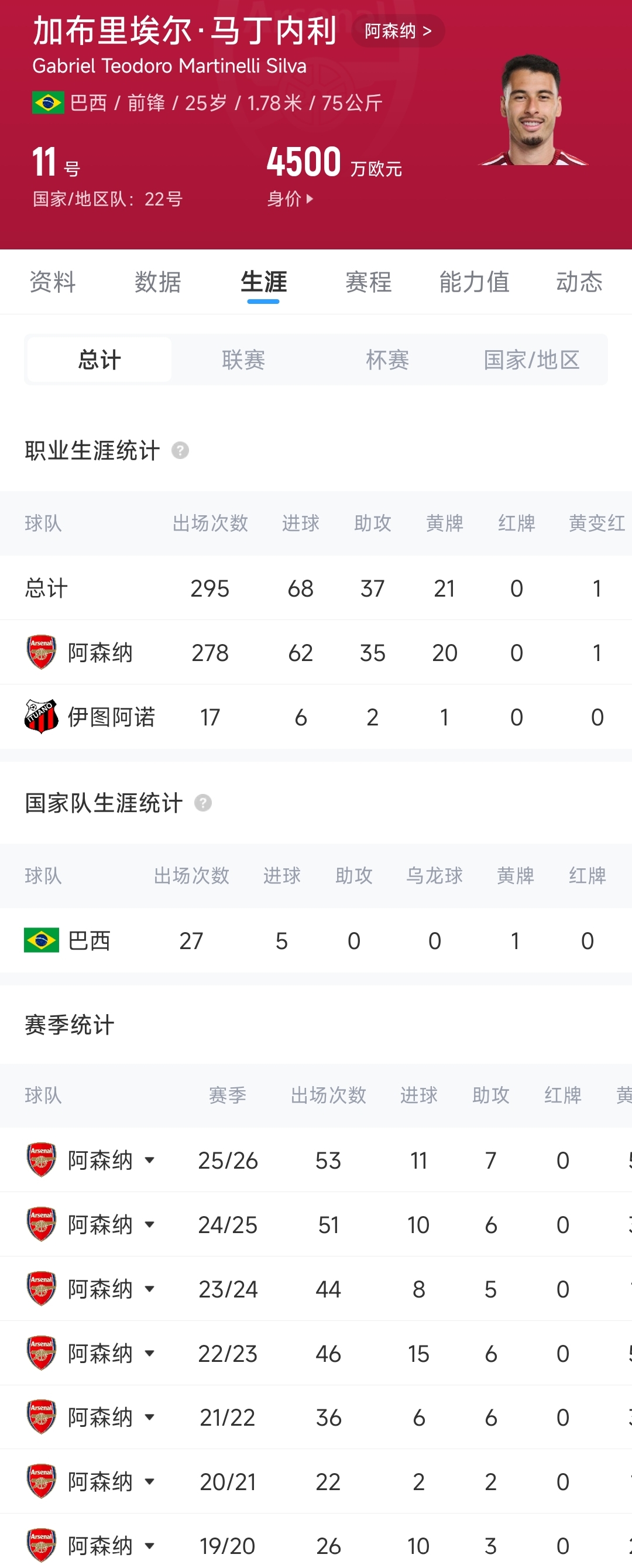This screenshot has height=1568, width=632.
Task: Expand the 阿森纳 24/25 season row
Action: point(149,1225)
